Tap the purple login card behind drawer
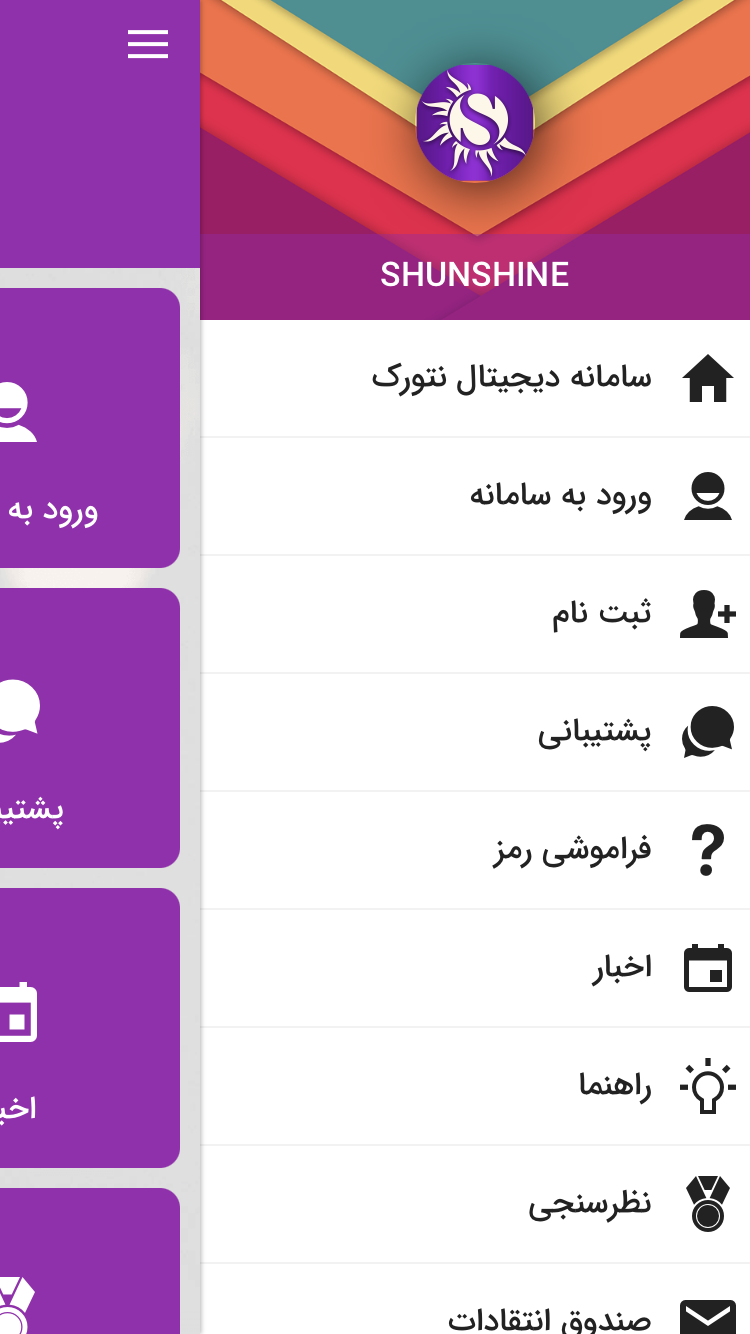 pos(90,428)
